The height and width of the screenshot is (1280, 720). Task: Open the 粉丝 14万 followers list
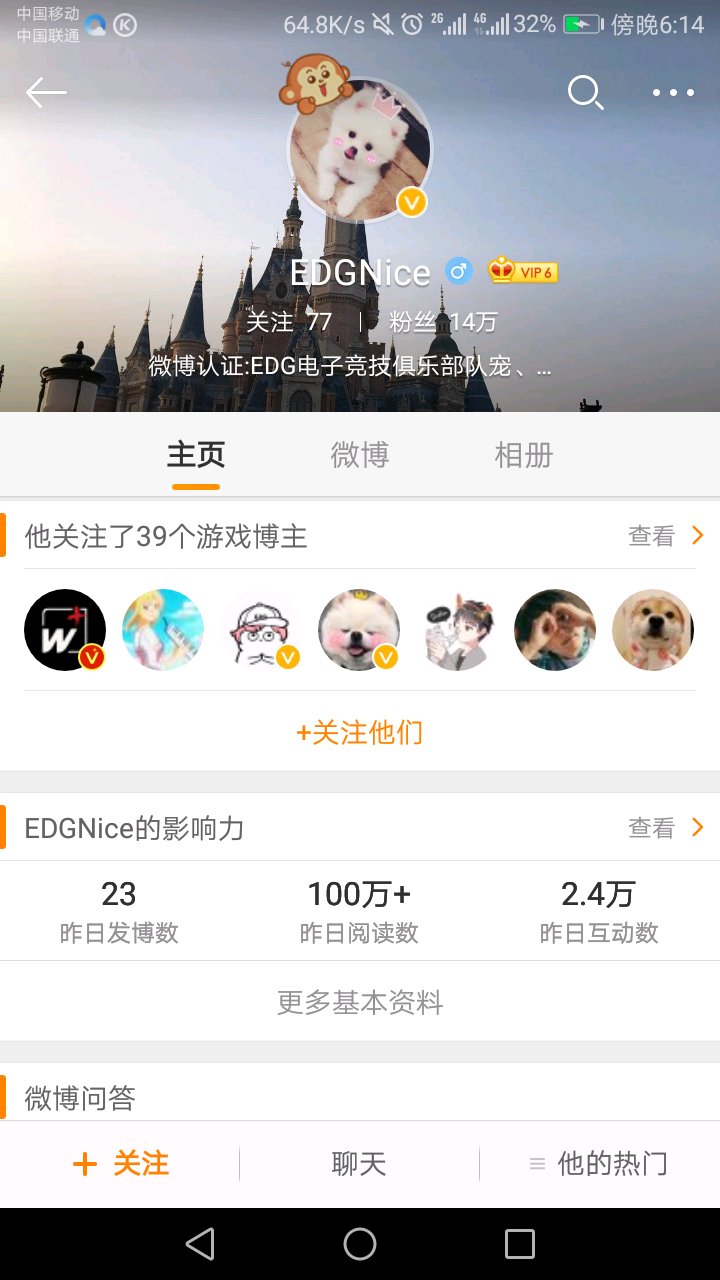click(x=443, y=322)
